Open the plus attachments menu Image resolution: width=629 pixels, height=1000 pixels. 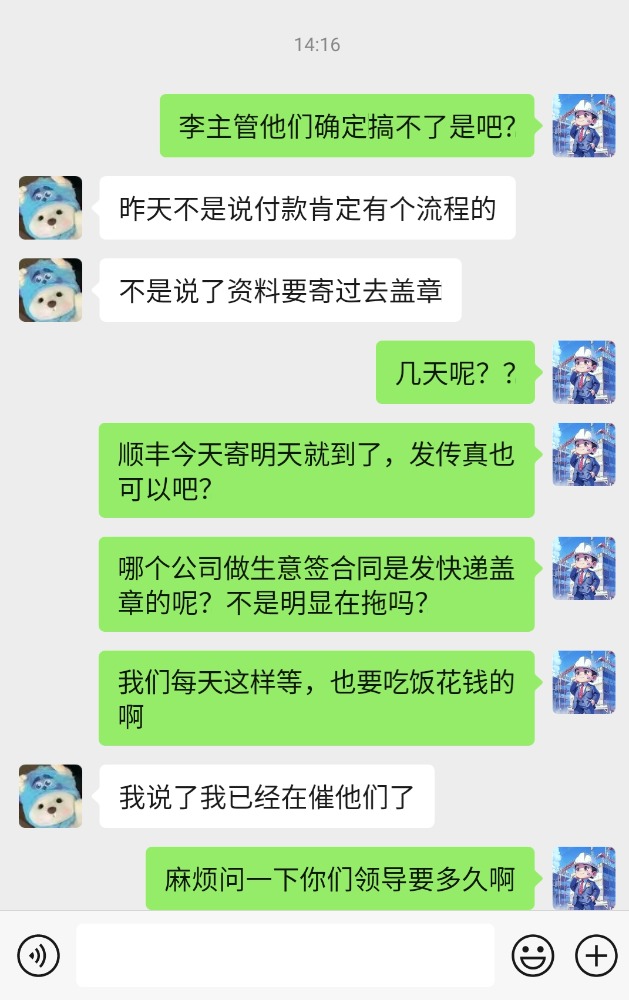click(596, 956)
